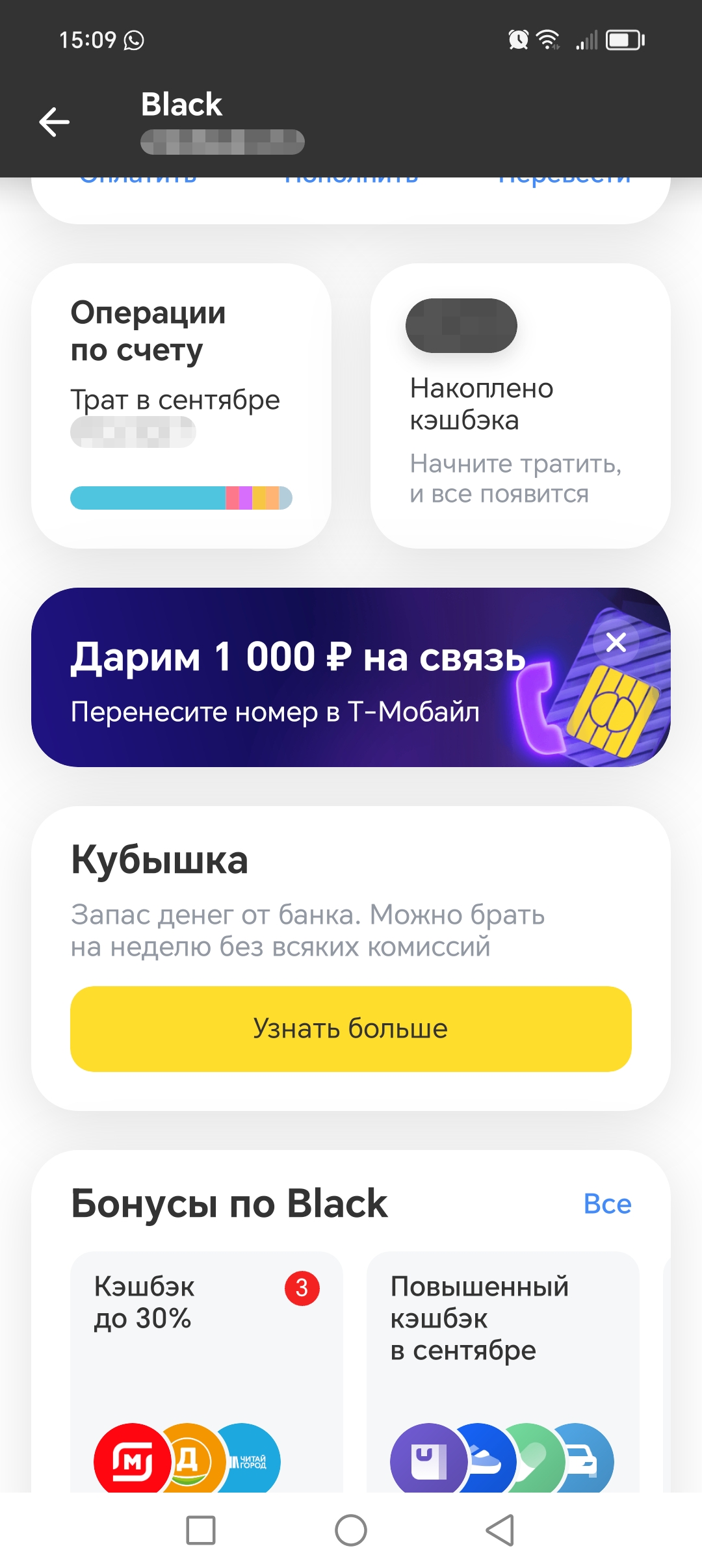Open the Кэшбэк до 30% card
The height and width of the screenshot is (1568, 702).
coord(206,1365)
